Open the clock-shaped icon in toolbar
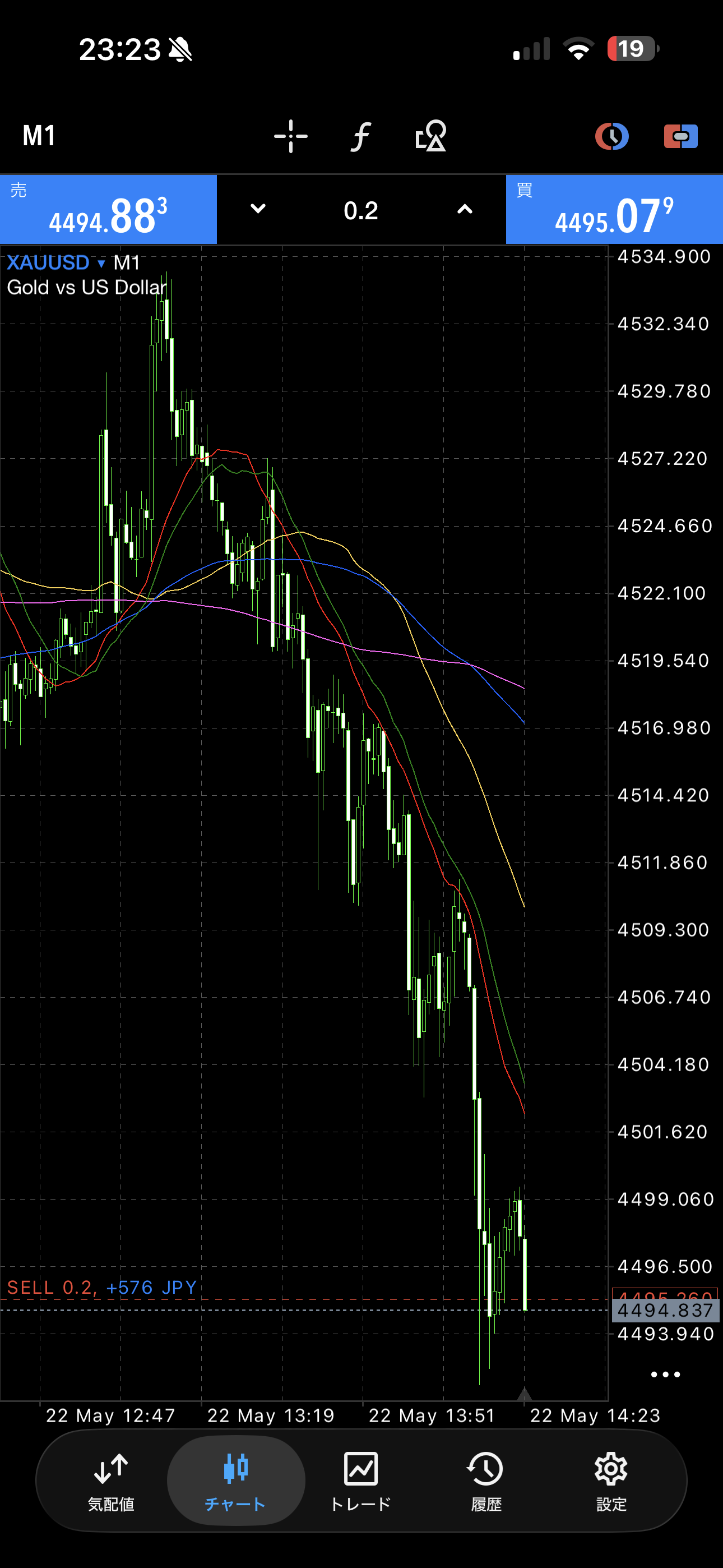 [x=611, y=136]
